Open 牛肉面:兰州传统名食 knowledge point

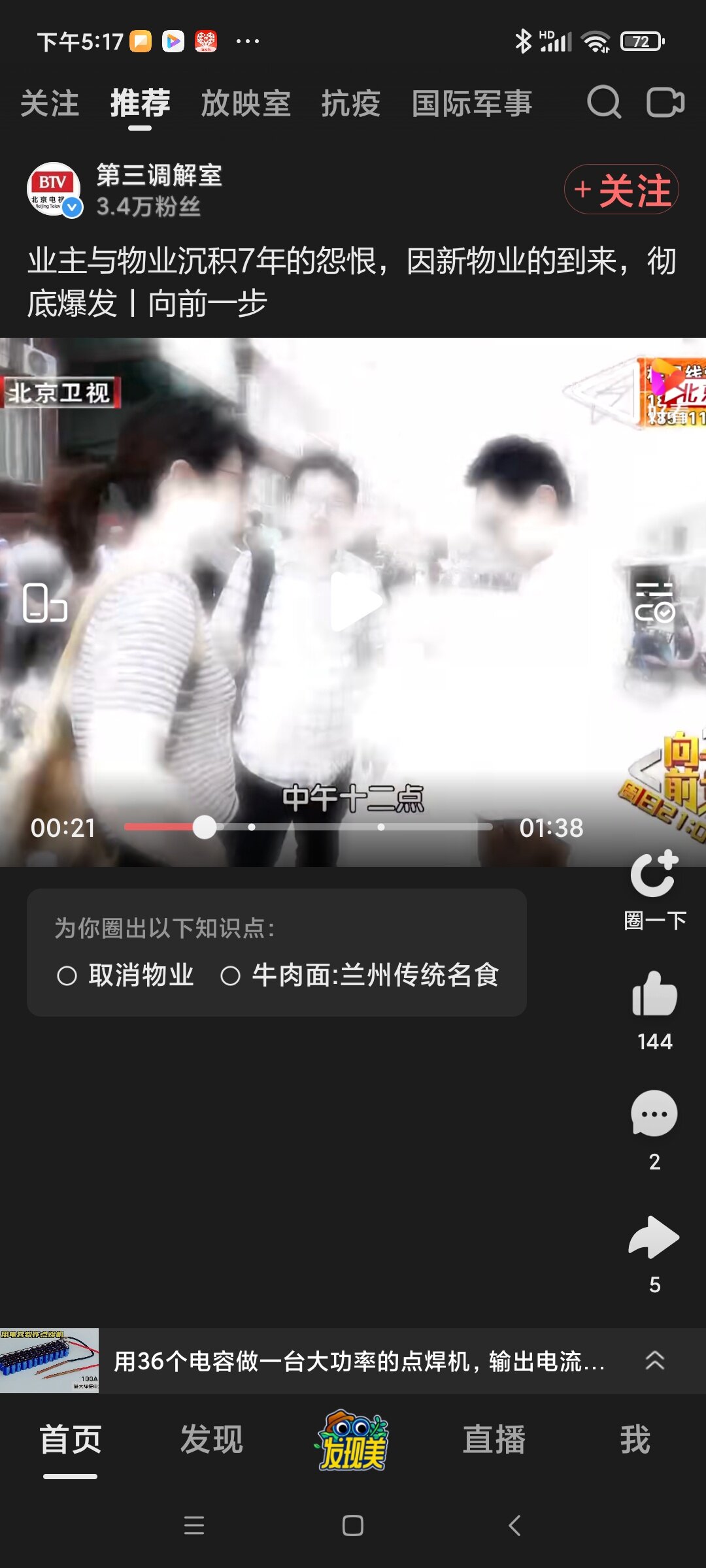360,975
